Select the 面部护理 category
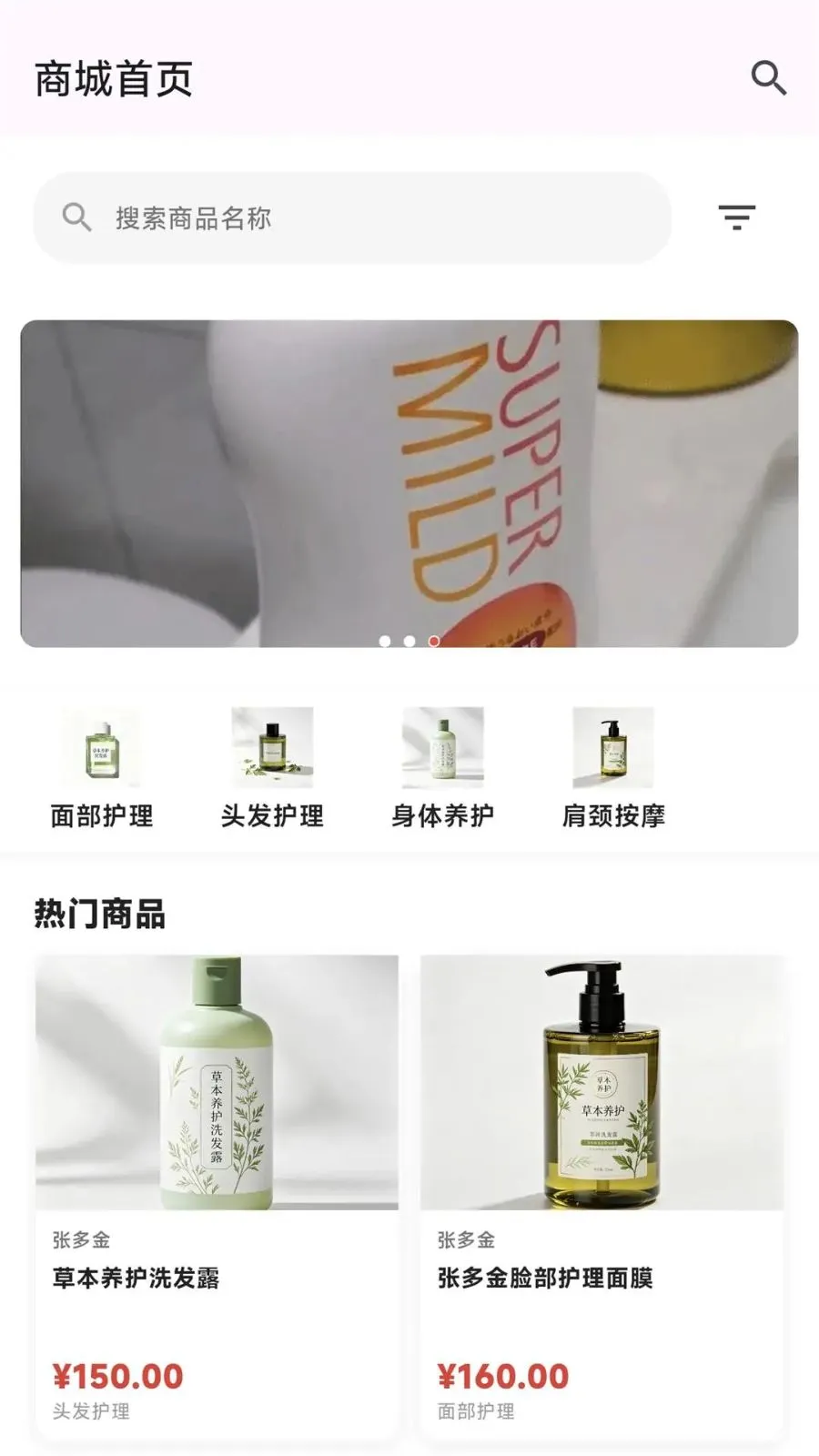The height and width of the screenshot is (1456, 819). click(x=101, y=769)
